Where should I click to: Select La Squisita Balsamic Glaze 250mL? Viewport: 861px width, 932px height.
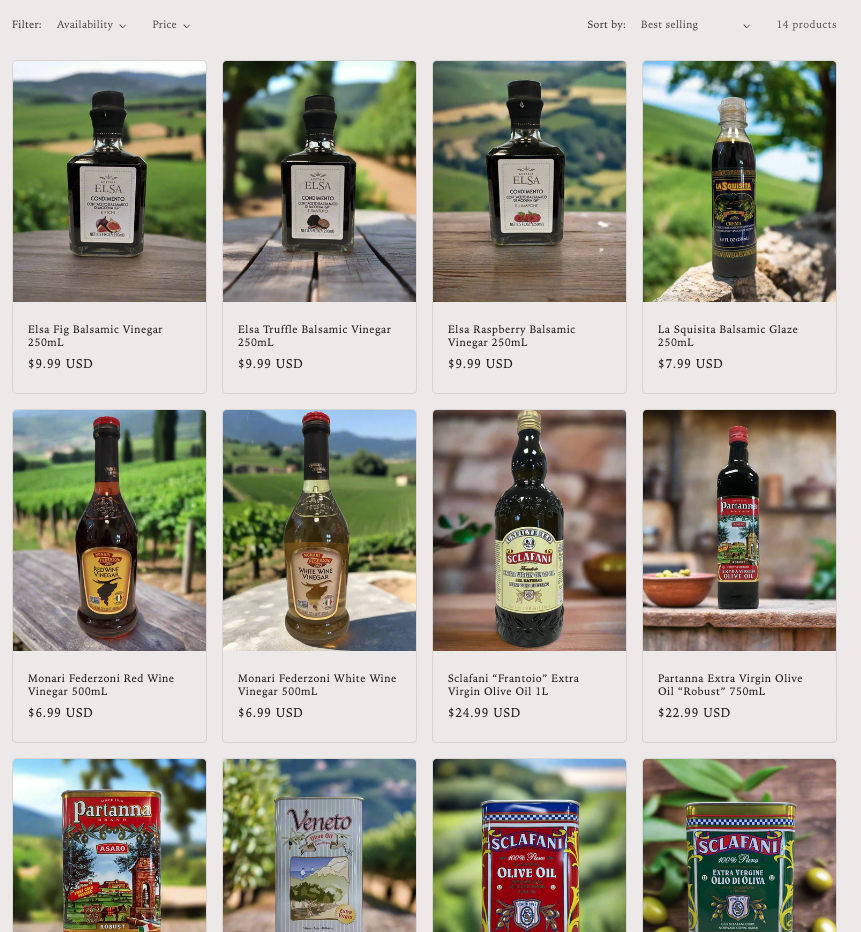tap(727, 335)
